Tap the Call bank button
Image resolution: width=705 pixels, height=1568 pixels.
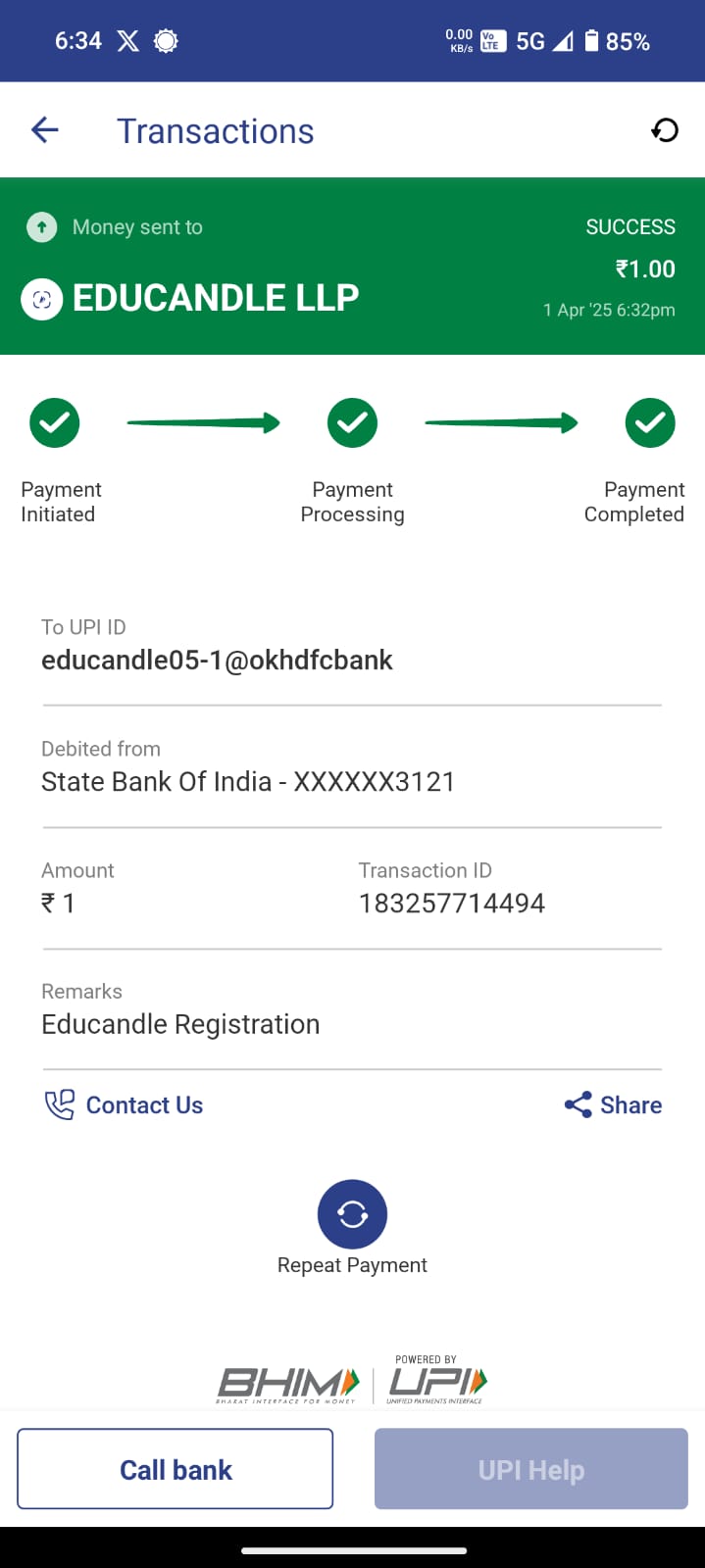[176, 1469]
